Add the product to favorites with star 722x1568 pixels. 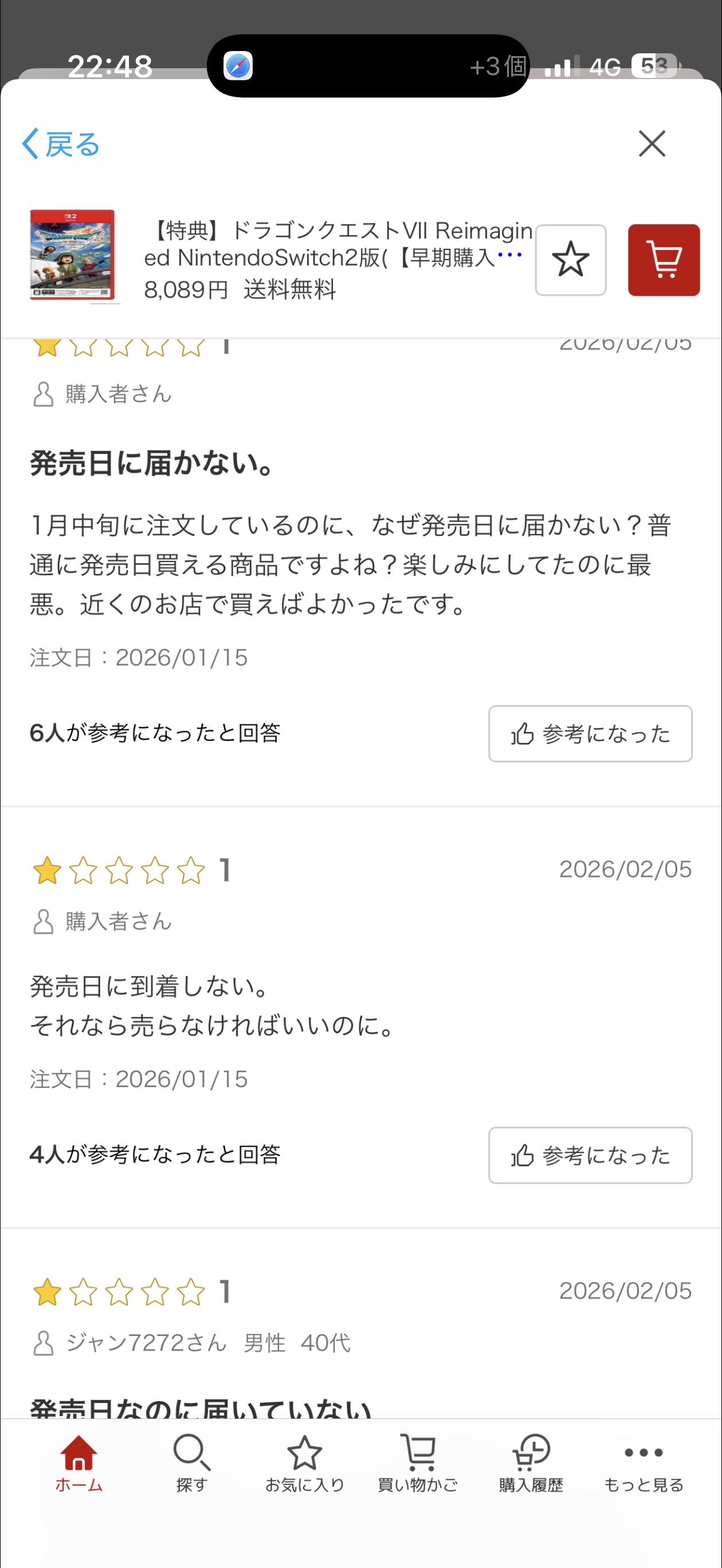click(570, 260)
